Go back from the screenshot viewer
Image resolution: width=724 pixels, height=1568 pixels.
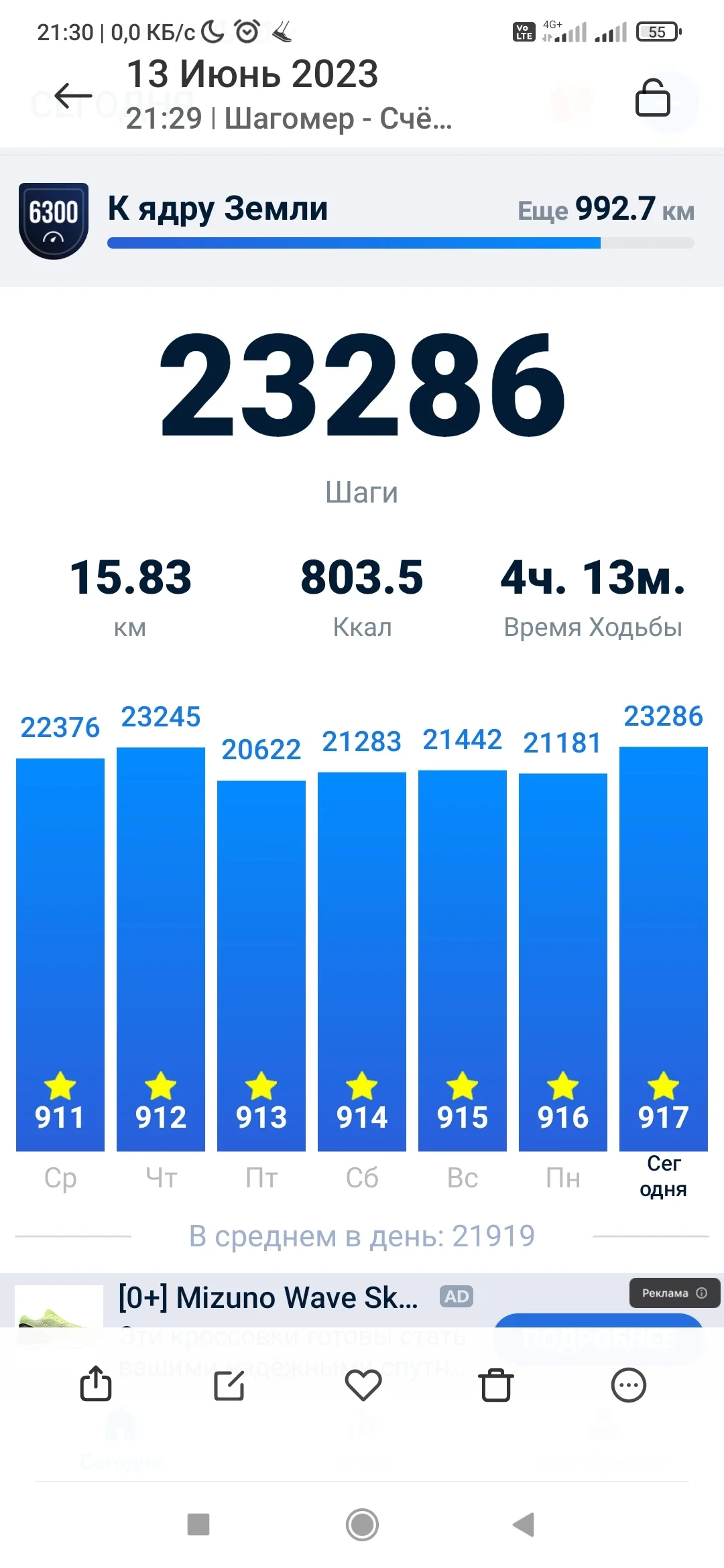tap(73, 96)
